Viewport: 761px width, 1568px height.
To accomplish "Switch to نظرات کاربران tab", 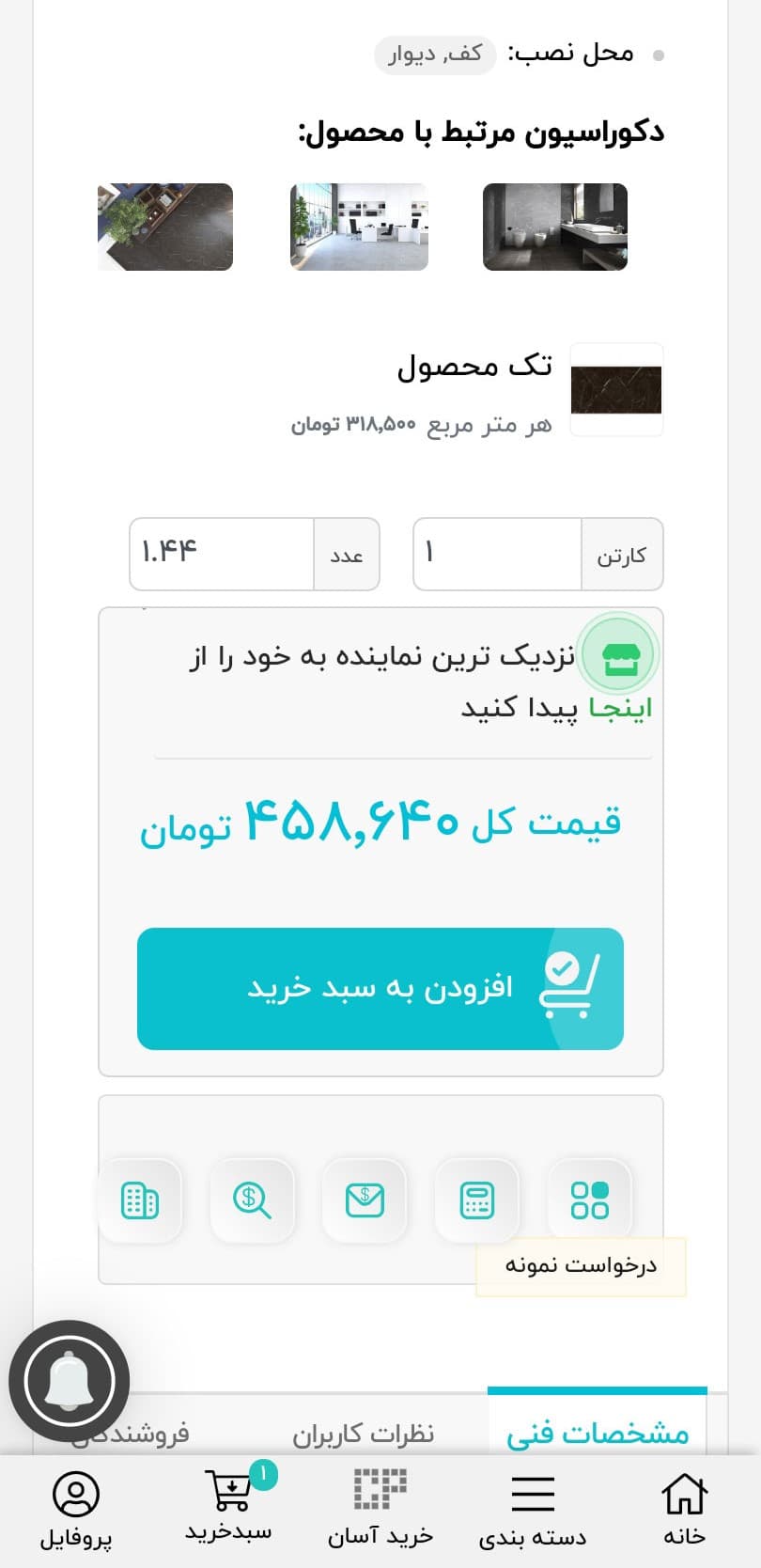I will click(x=363, y=1434).
